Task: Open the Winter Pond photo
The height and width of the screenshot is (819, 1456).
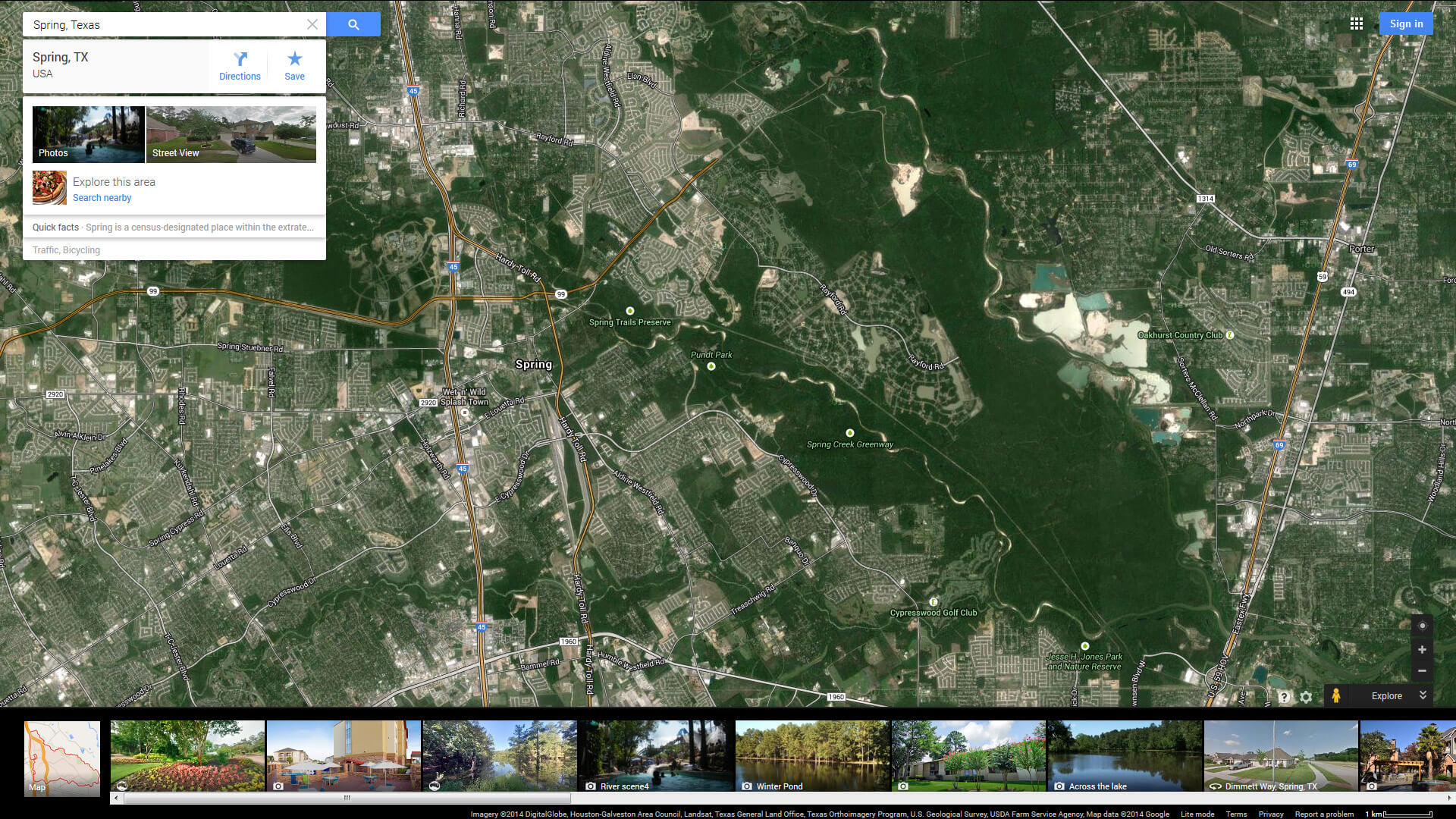Action: pyautogui.click(x=812, y=755)
